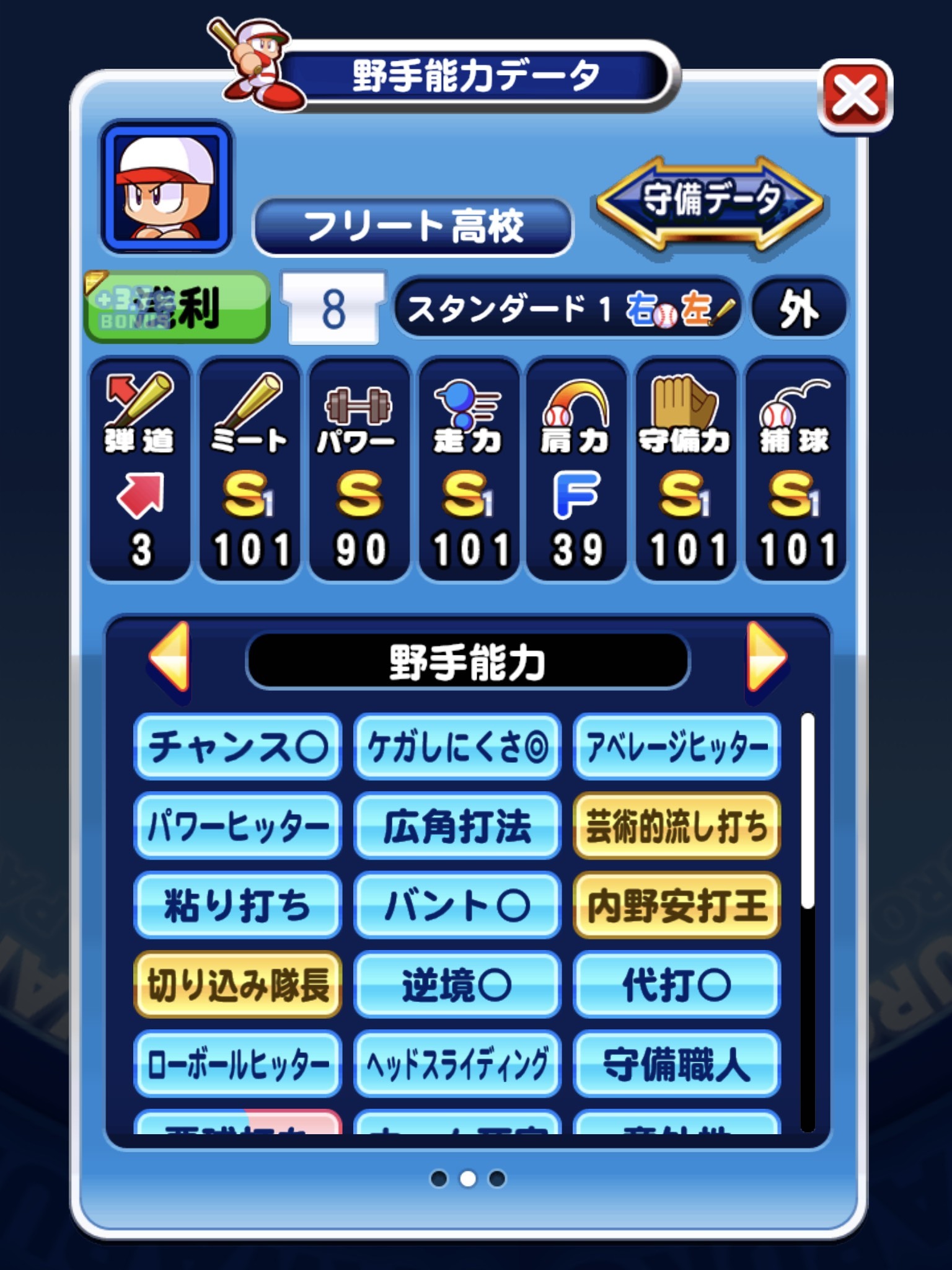The height and width of the screenshot is (1270, 952).
Task: Close the fielder ability data dialog
Action: point(855,97)
